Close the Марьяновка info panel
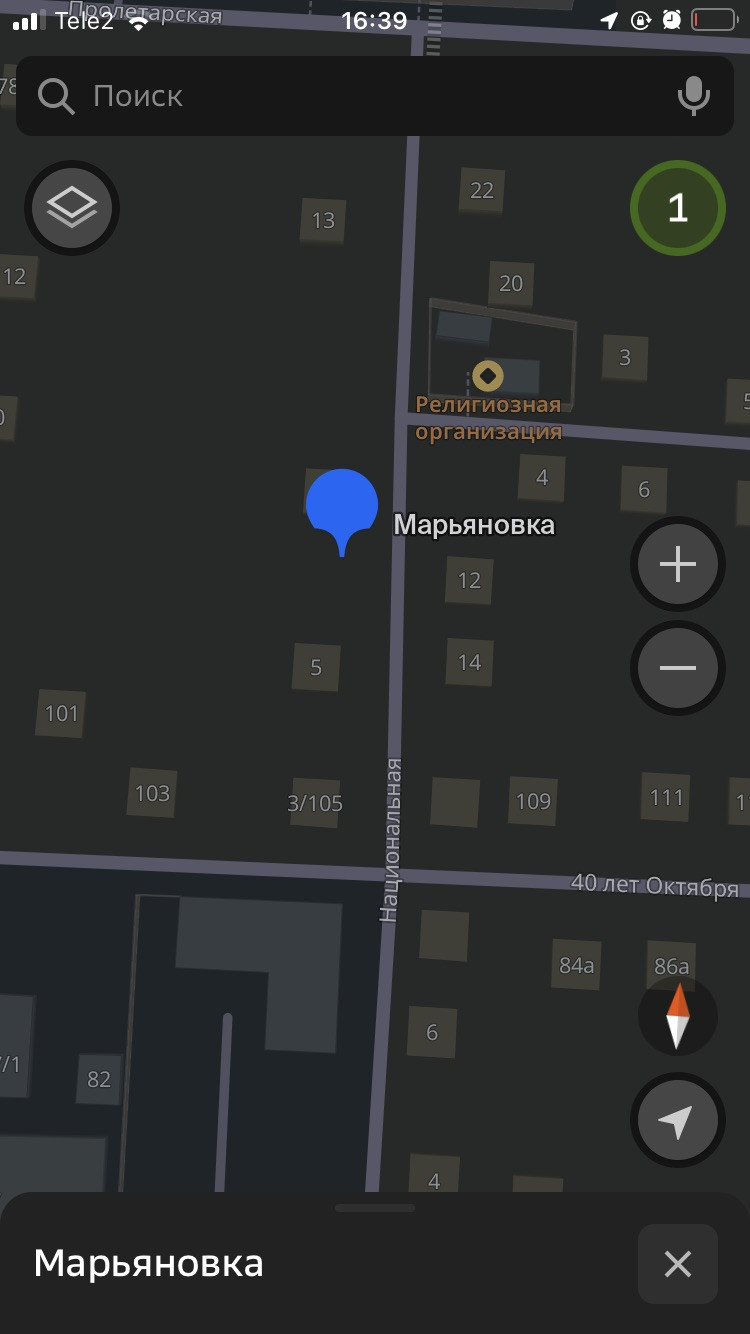750x1334 pixels. [x=677, y=1264]
